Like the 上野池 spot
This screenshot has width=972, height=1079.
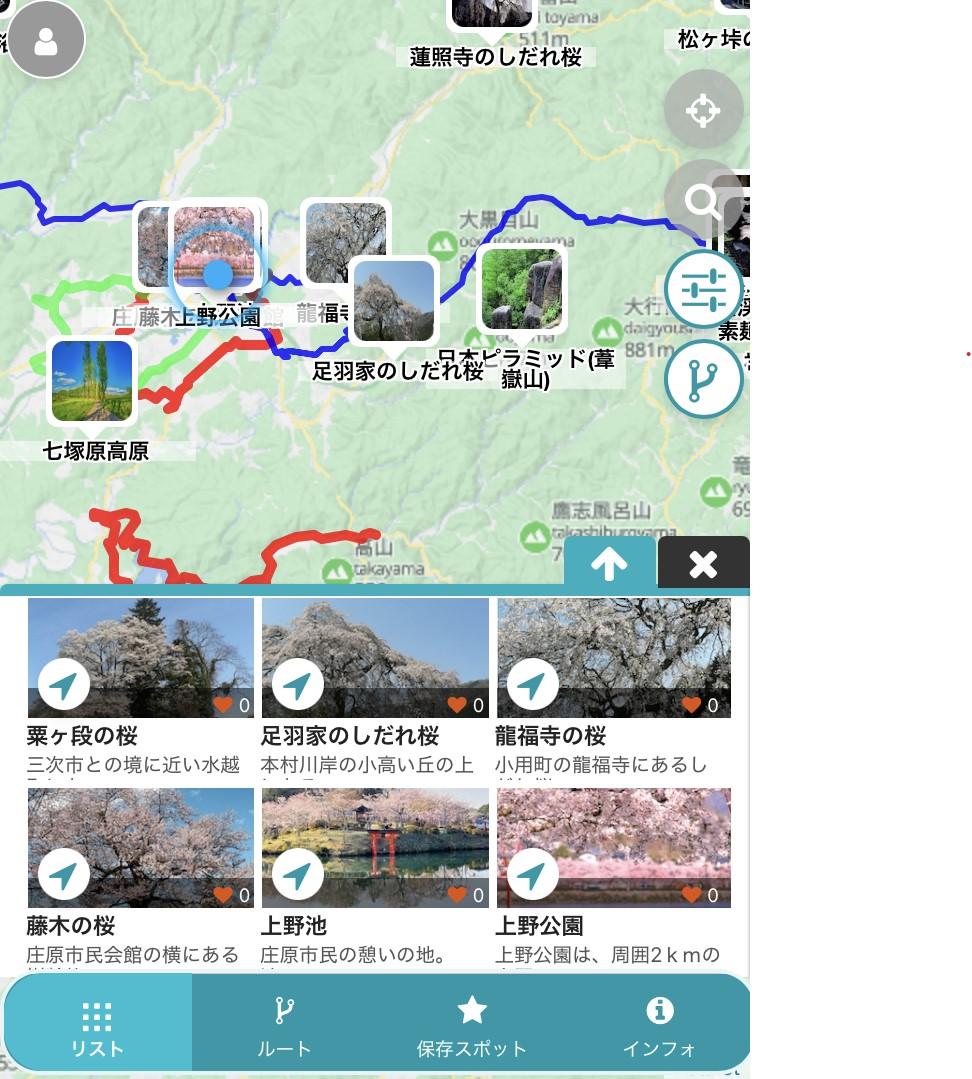point(458,895)
